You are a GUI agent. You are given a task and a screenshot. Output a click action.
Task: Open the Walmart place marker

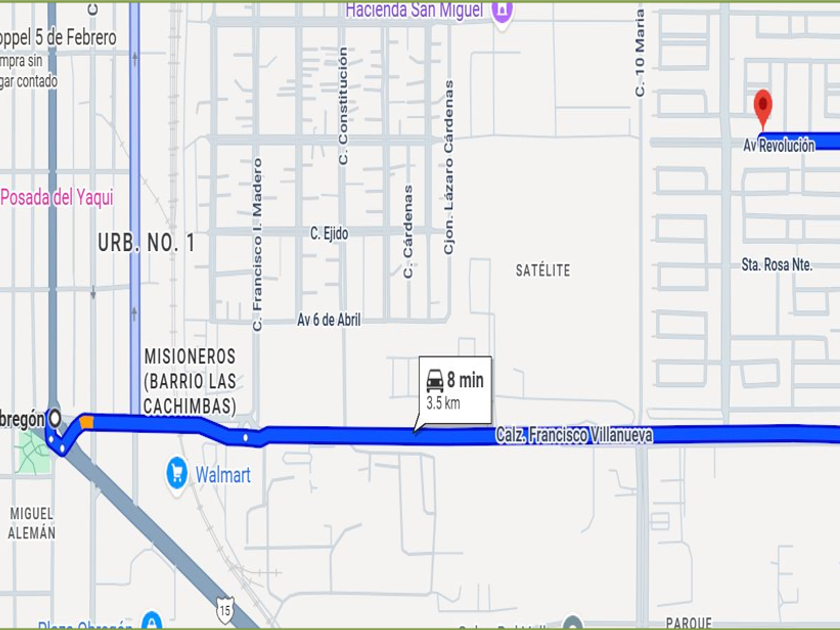click(177, 473)
